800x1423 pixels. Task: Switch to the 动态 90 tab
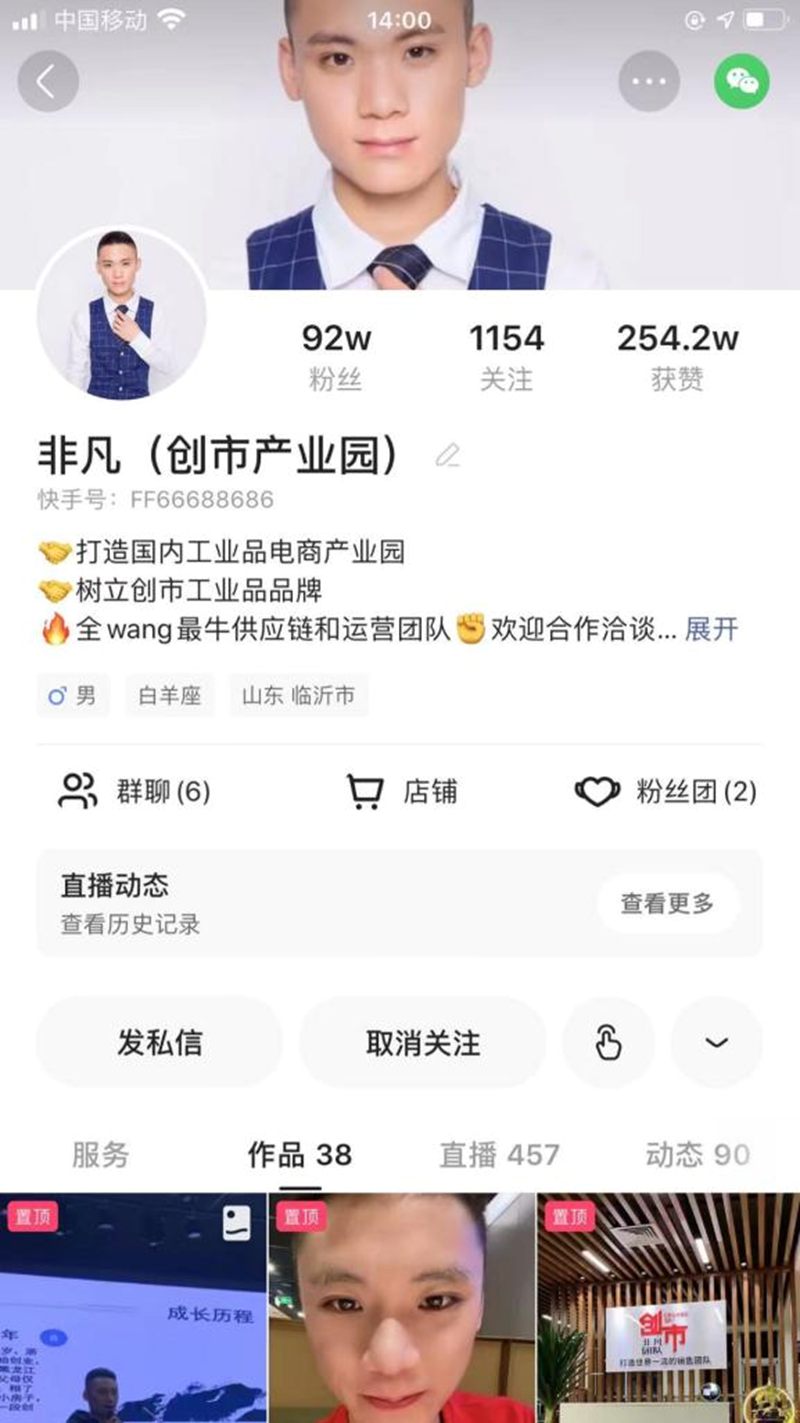(698, 1155)
